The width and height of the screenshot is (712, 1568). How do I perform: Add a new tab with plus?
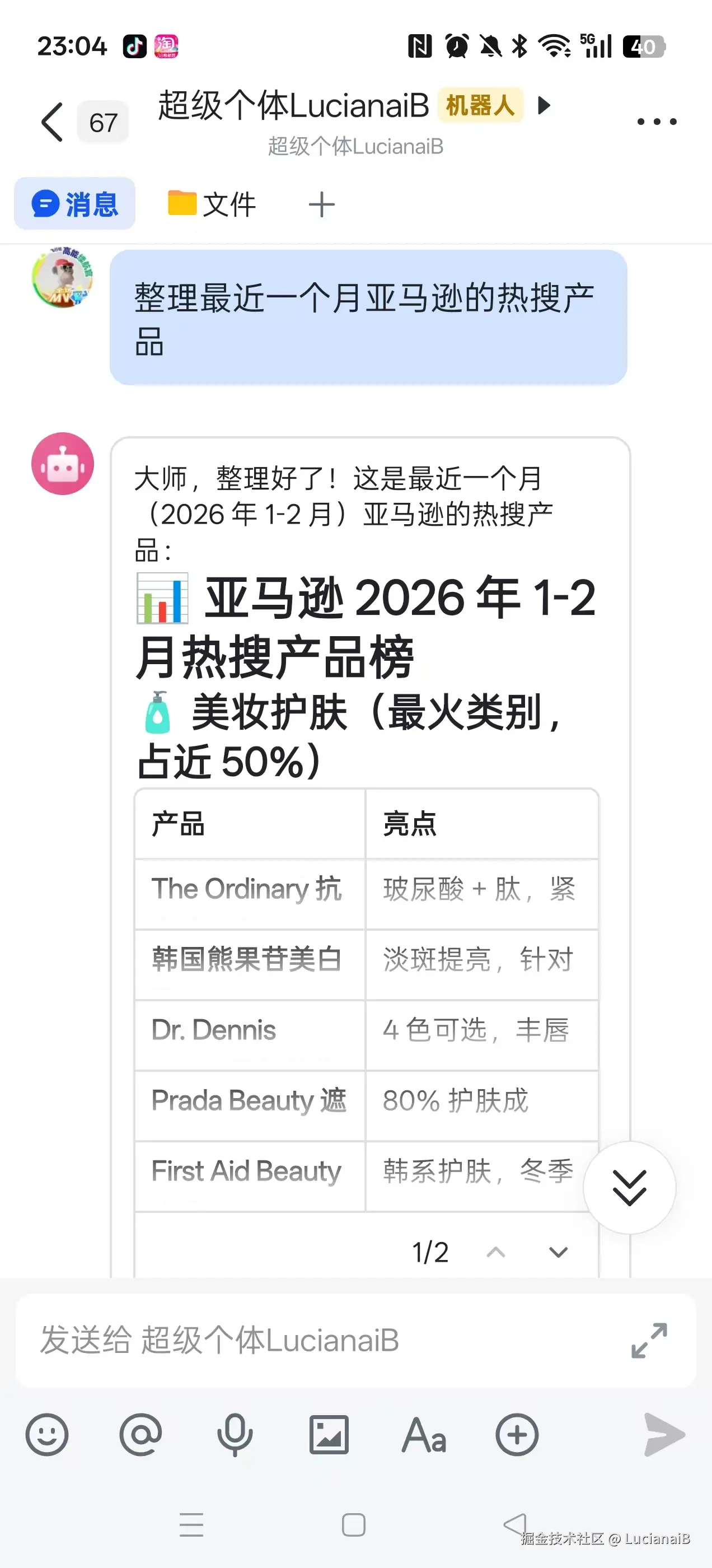pos(321,204)
